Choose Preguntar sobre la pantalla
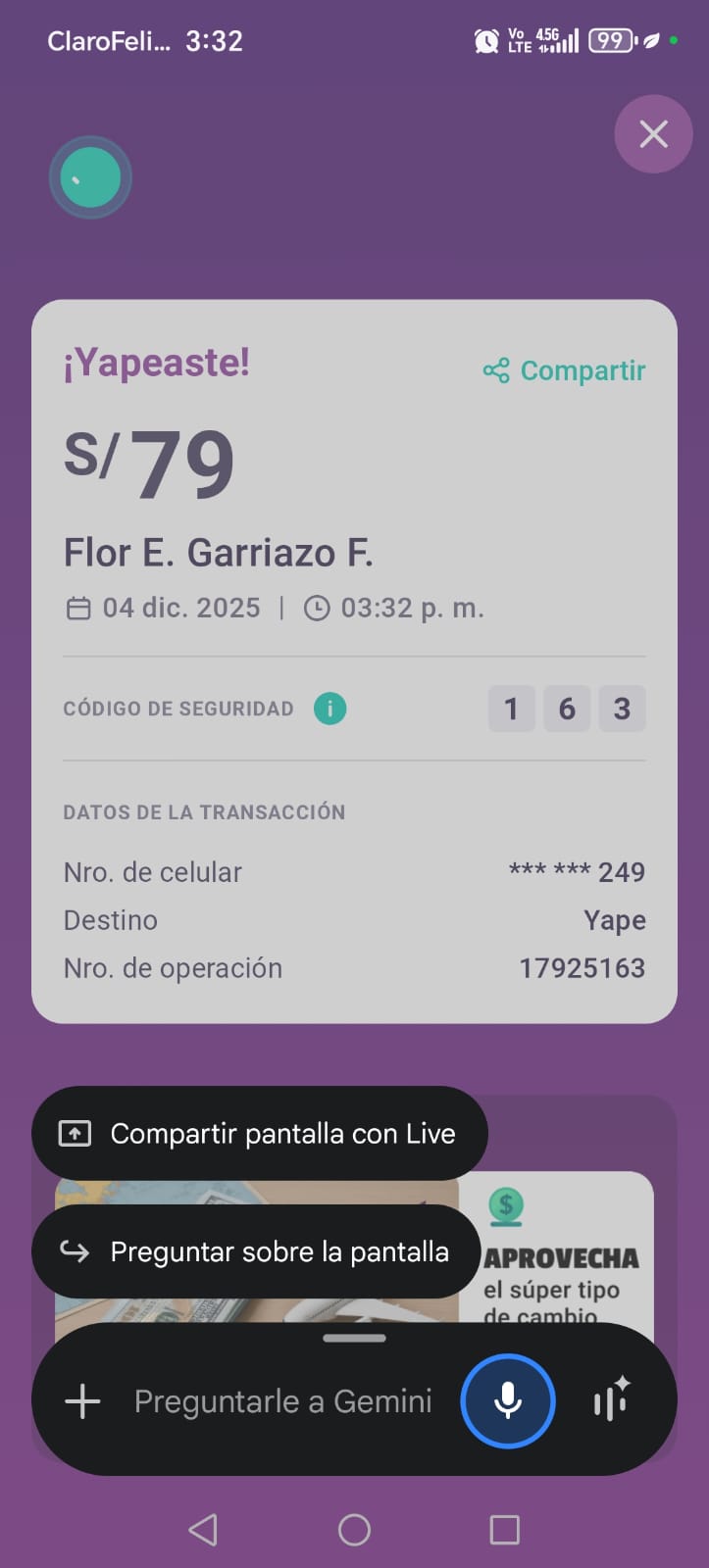709x1568 pixels. click(x=256, y=1251)
